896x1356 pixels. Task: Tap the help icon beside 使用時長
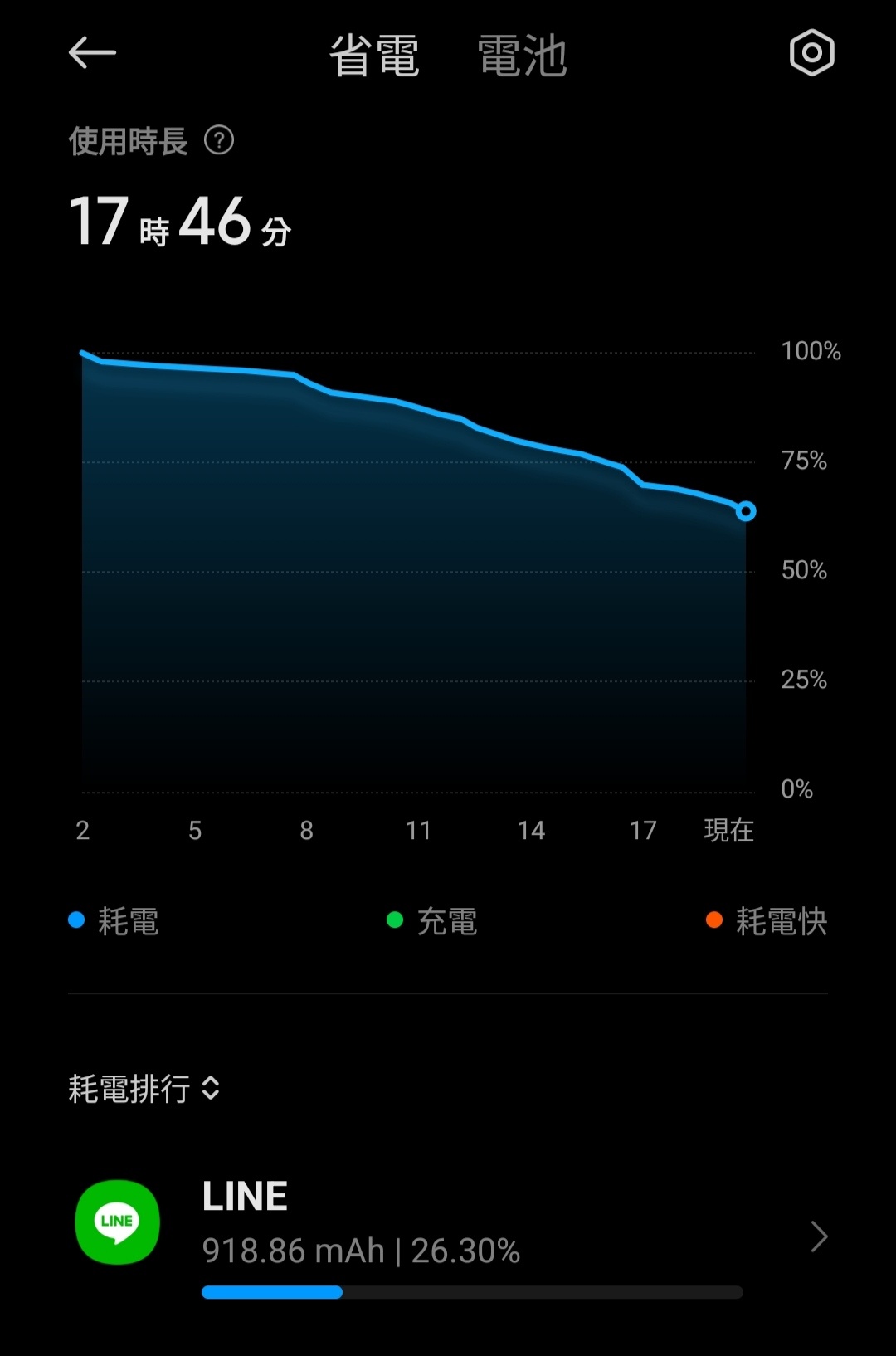click(219, 141)
